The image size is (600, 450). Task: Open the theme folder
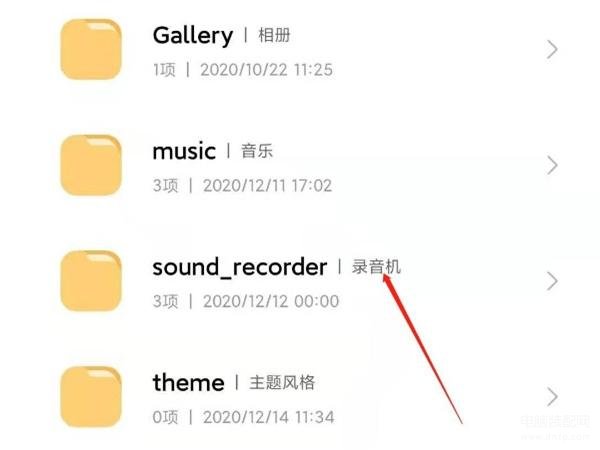[188, 383]
